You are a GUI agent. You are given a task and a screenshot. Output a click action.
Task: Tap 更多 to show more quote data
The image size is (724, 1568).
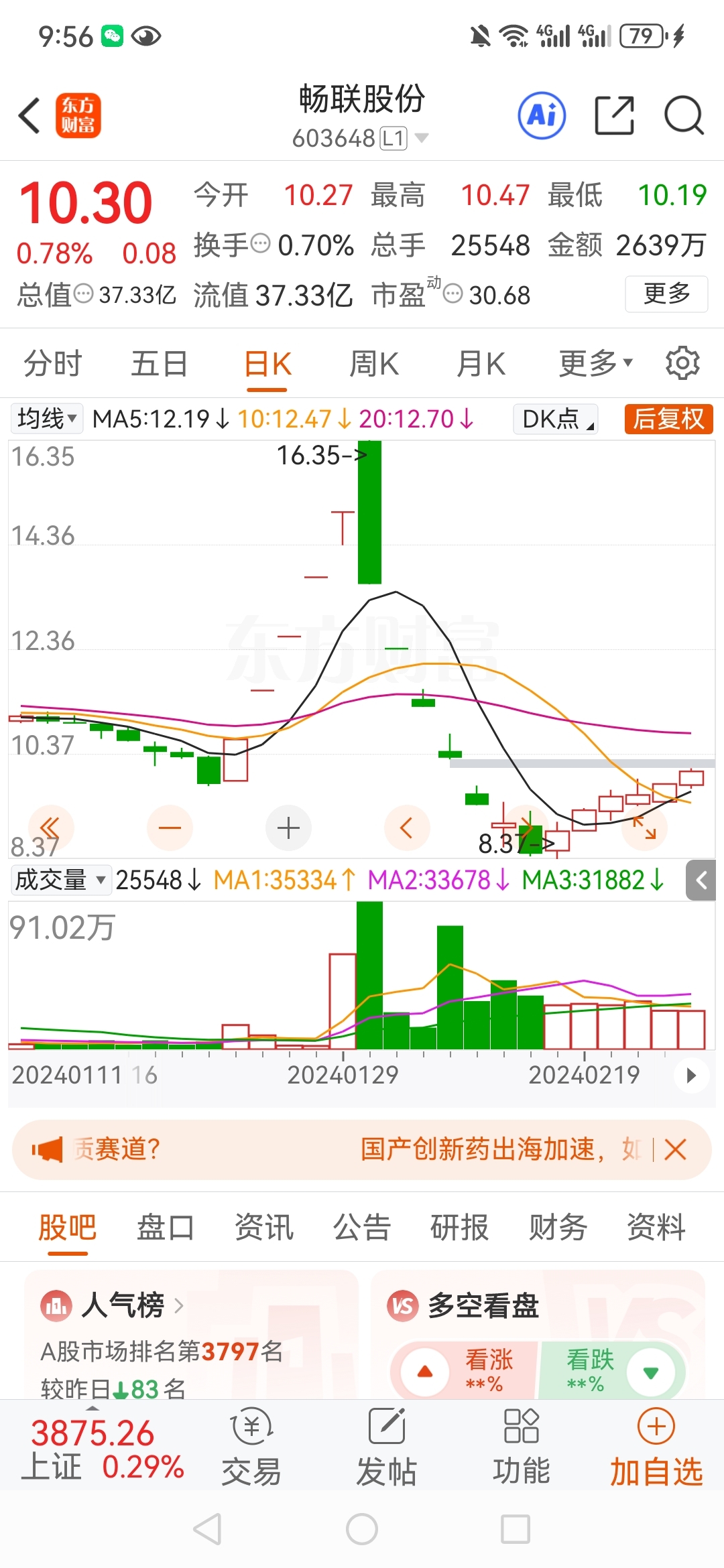tap(666, 293)
